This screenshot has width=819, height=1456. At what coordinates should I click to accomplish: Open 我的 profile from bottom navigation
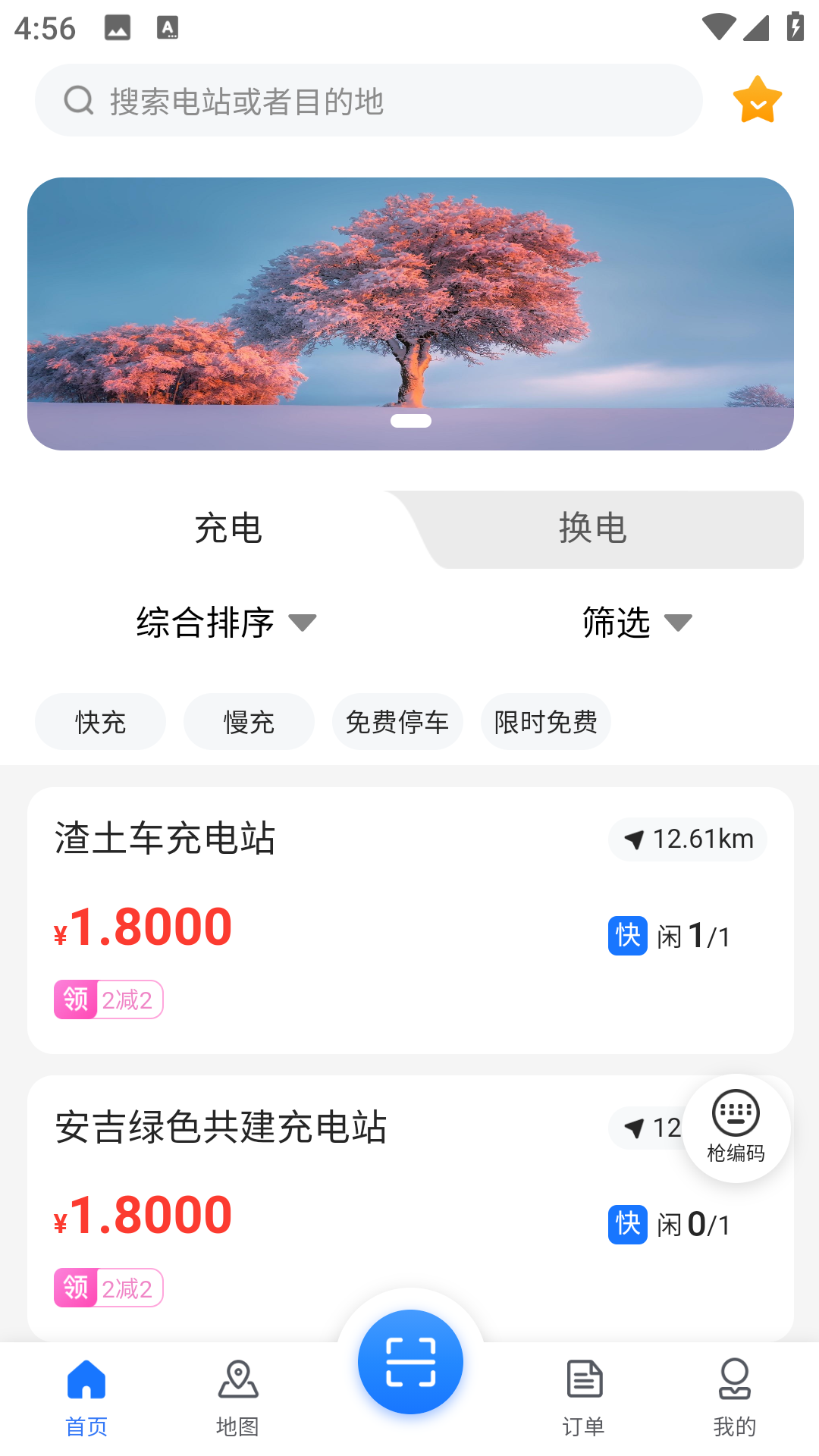coord(733,1398)
